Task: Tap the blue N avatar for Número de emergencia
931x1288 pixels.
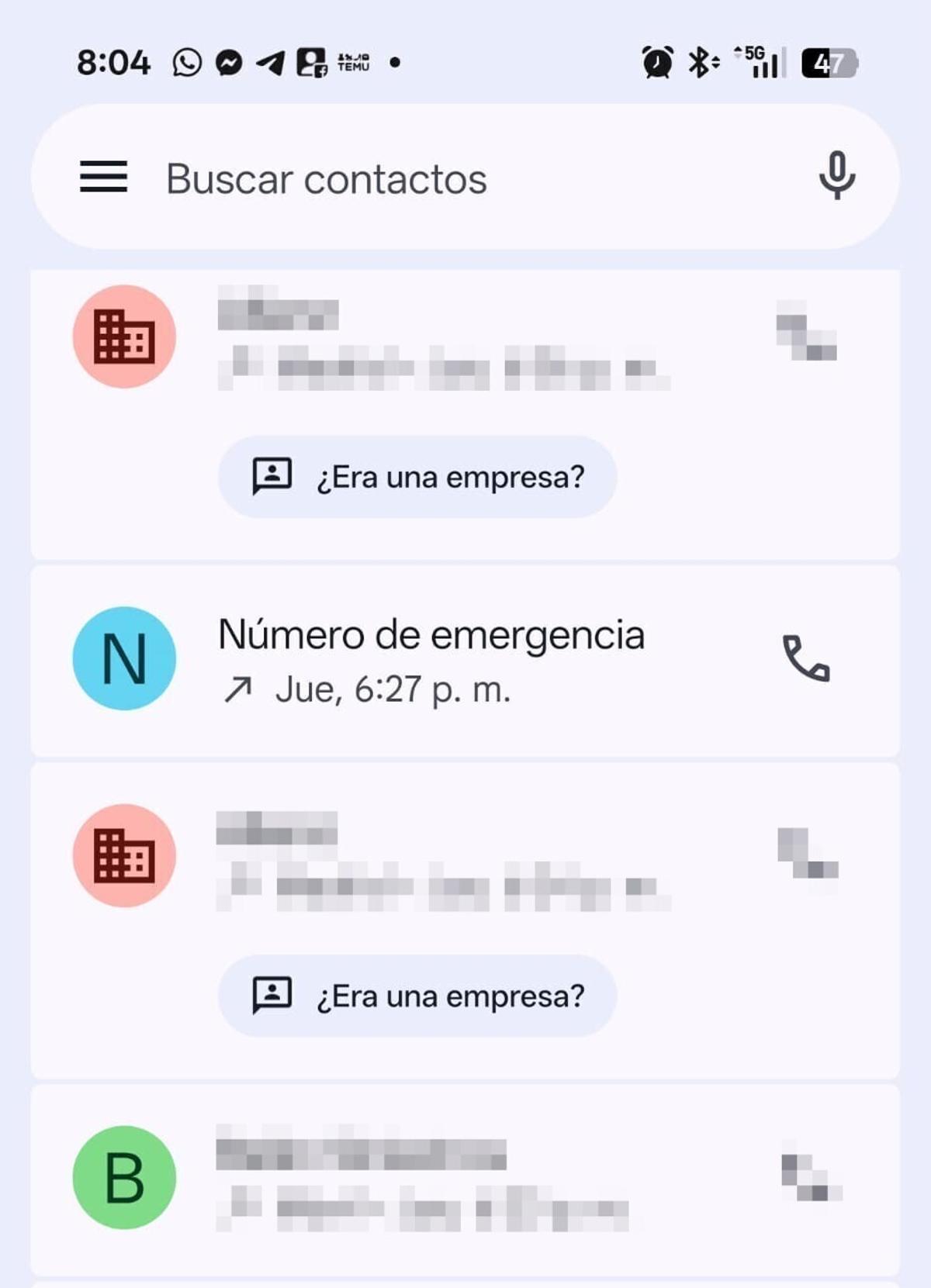Action: tap(124, 658)
